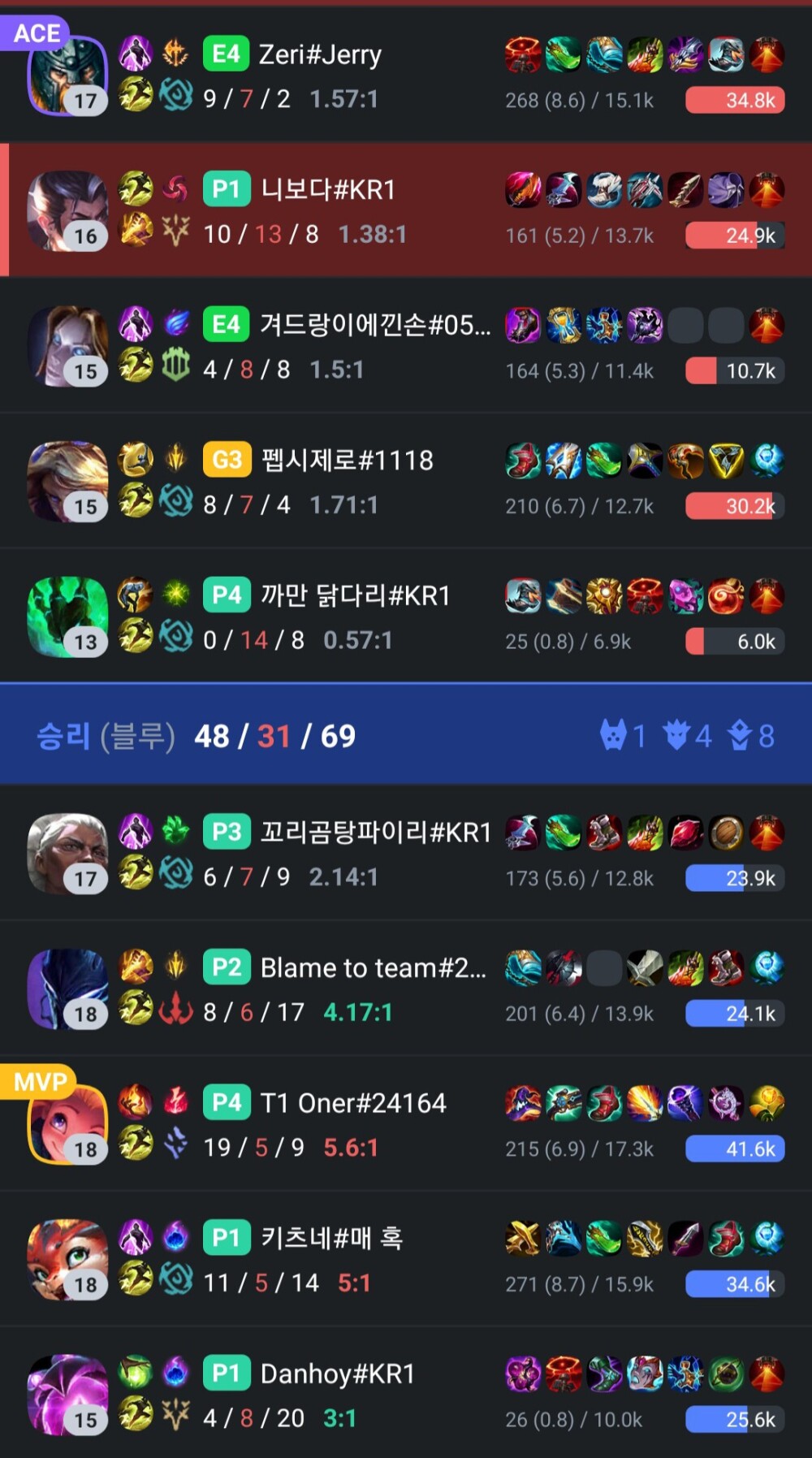
Task: Open 키즈네#매 혹 player row
Action: coord(331,1239)
